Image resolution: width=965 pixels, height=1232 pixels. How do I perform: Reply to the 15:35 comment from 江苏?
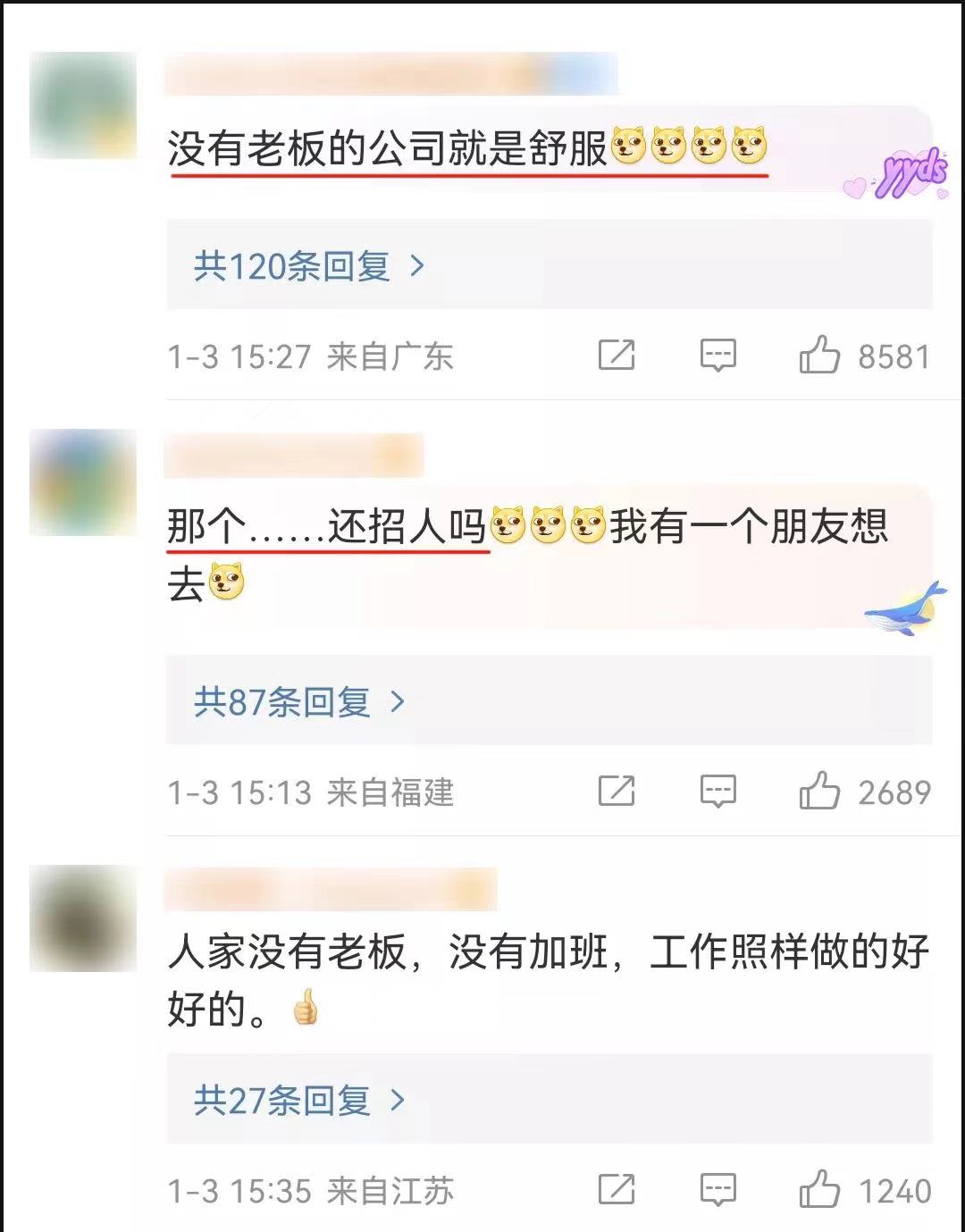(717, 1190)
